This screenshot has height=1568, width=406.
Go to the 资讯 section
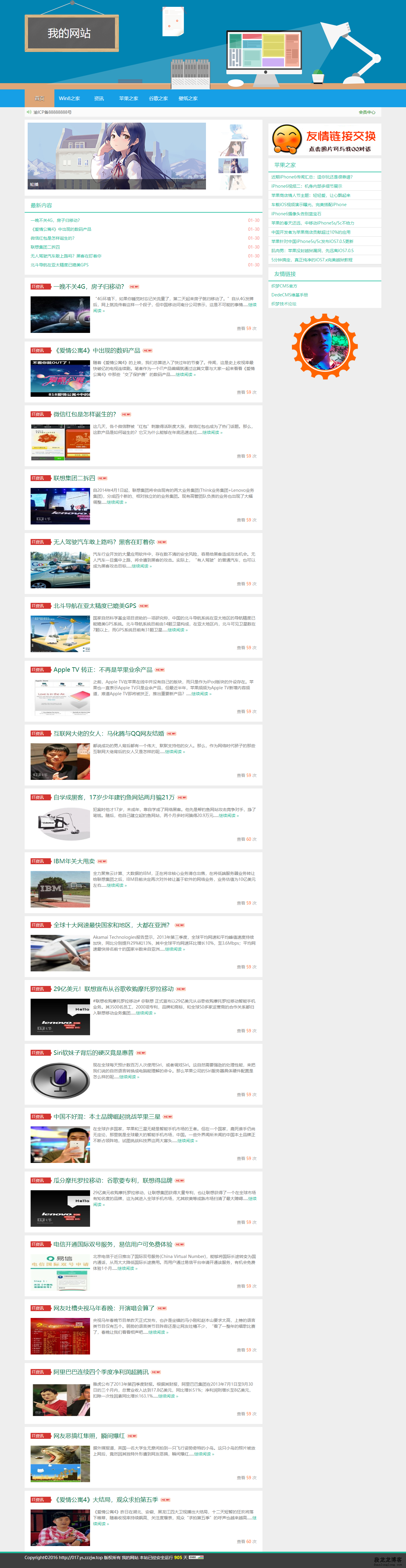(99, 98)
